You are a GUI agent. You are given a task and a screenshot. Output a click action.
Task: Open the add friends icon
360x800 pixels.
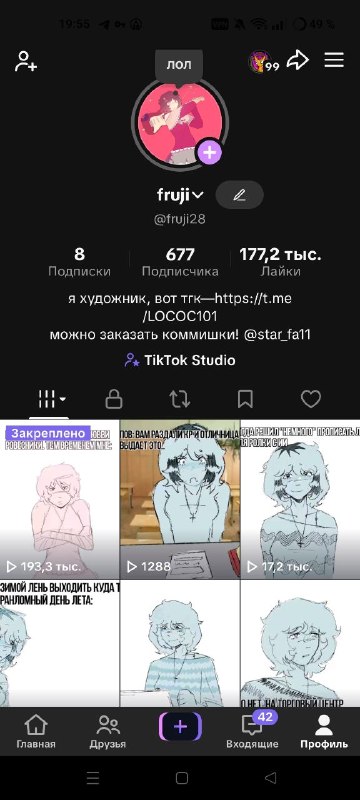point(25,61)
